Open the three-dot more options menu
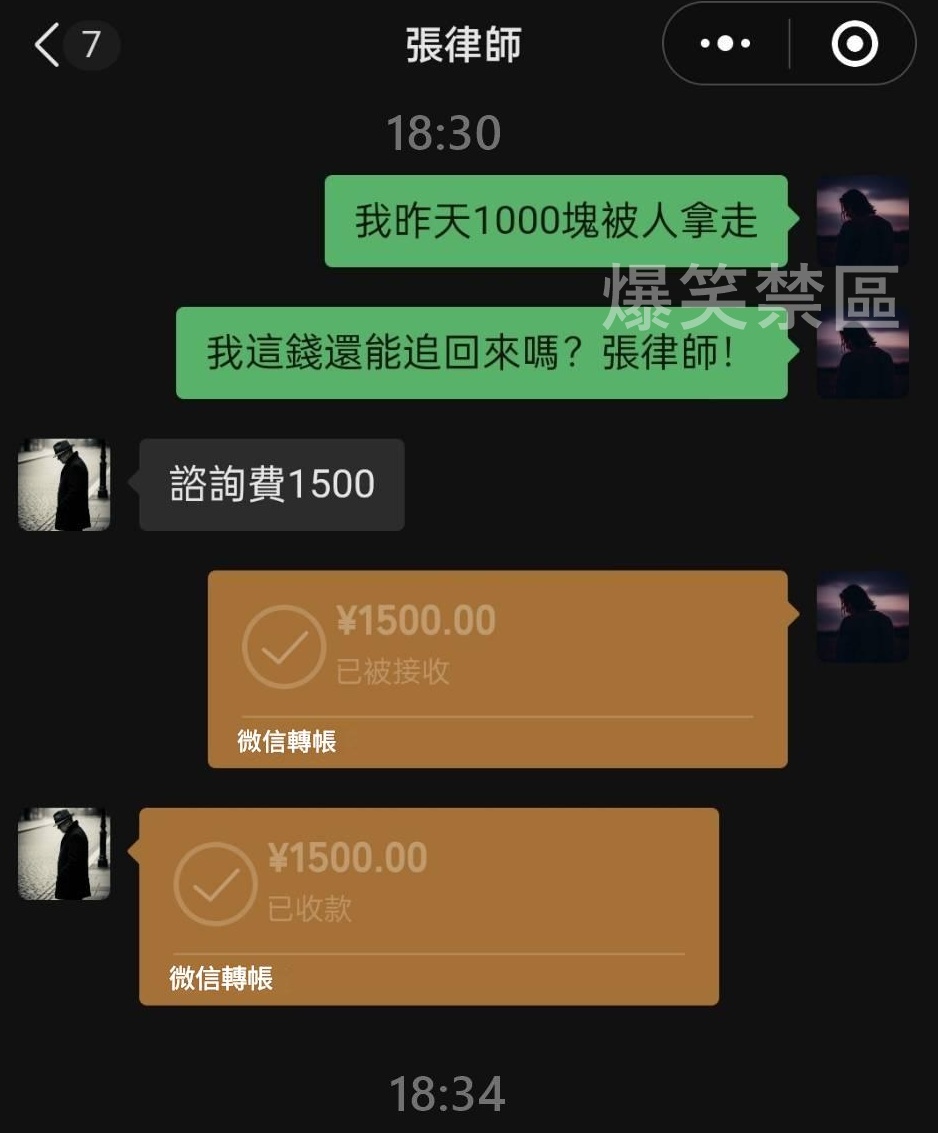The width and height of the screenshot is (938, 1133). click(x=726, y=45)
